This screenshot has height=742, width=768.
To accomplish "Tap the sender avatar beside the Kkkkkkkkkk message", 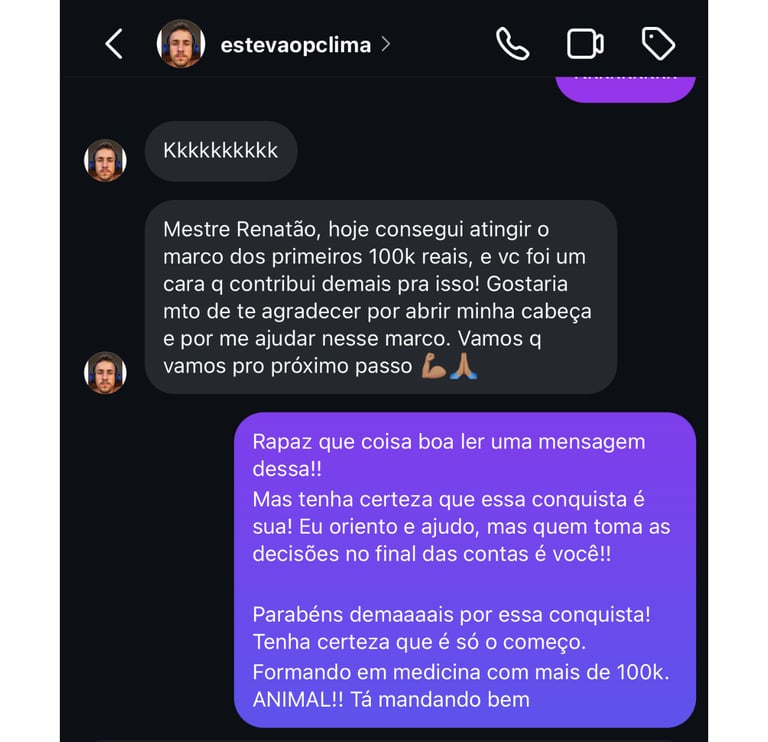I will [105, 160].
